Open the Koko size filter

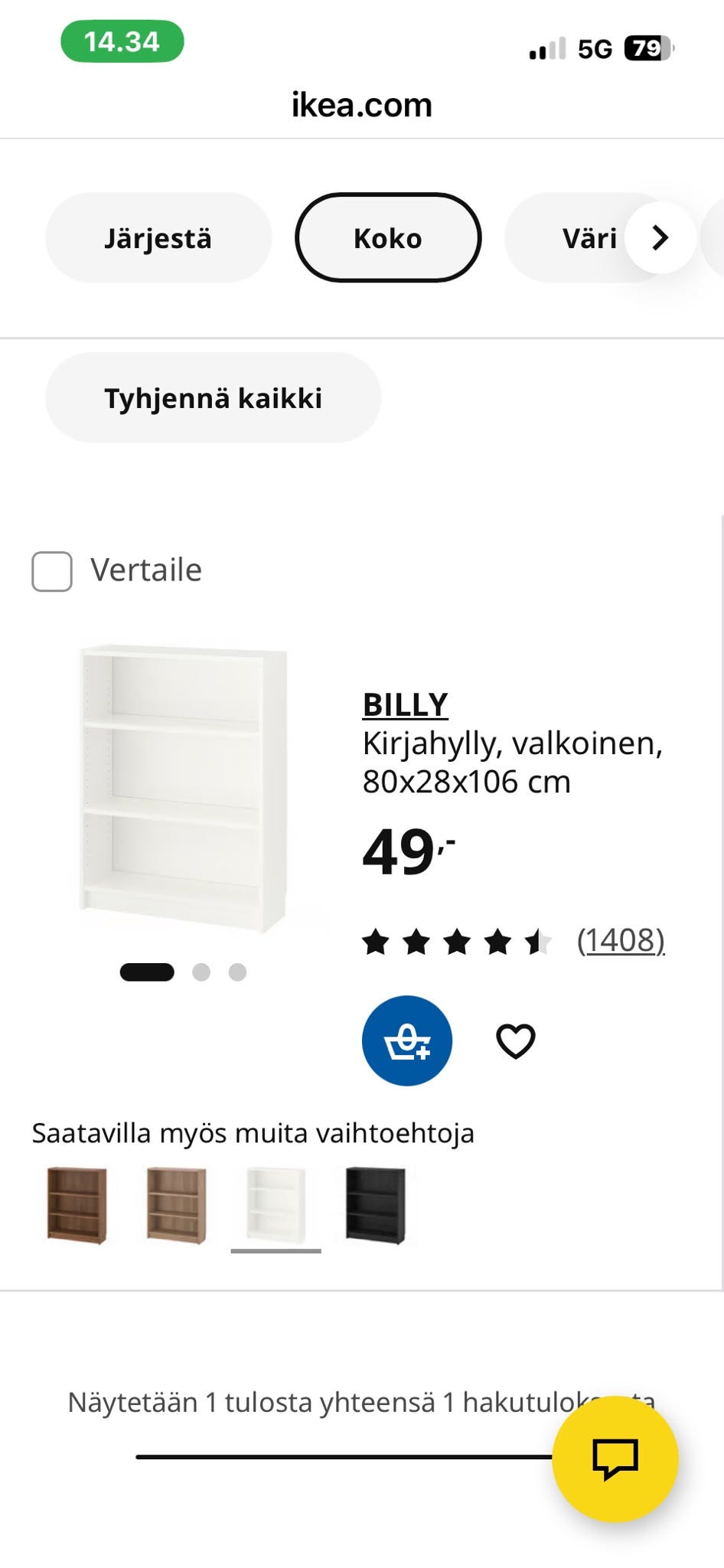(x=388, y=238)
